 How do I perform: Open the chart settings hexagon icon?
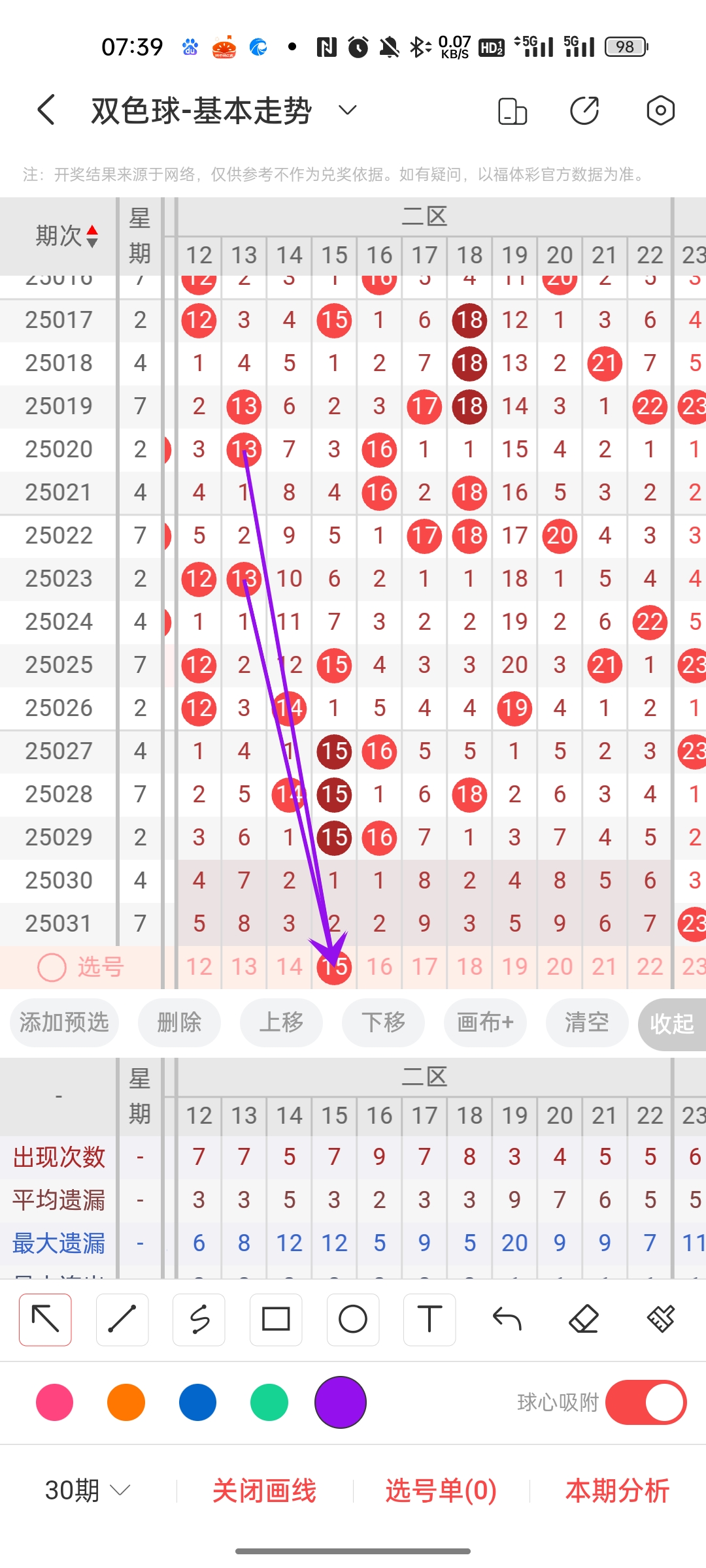click(660, 110)
